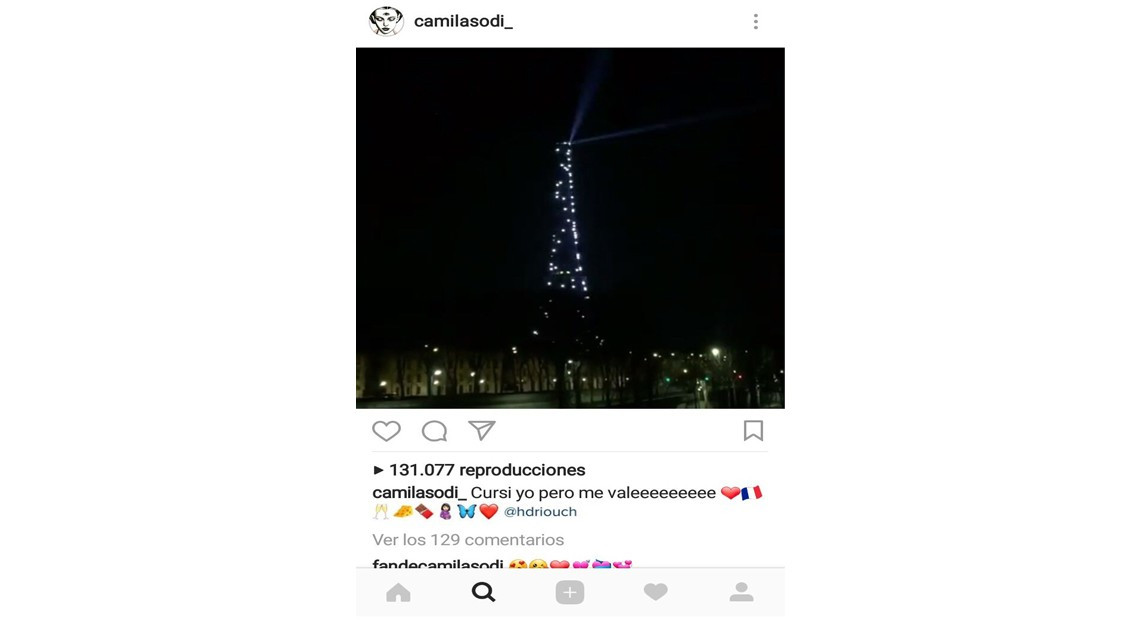Open the comment icon under the video

click(x=434, y=431)
